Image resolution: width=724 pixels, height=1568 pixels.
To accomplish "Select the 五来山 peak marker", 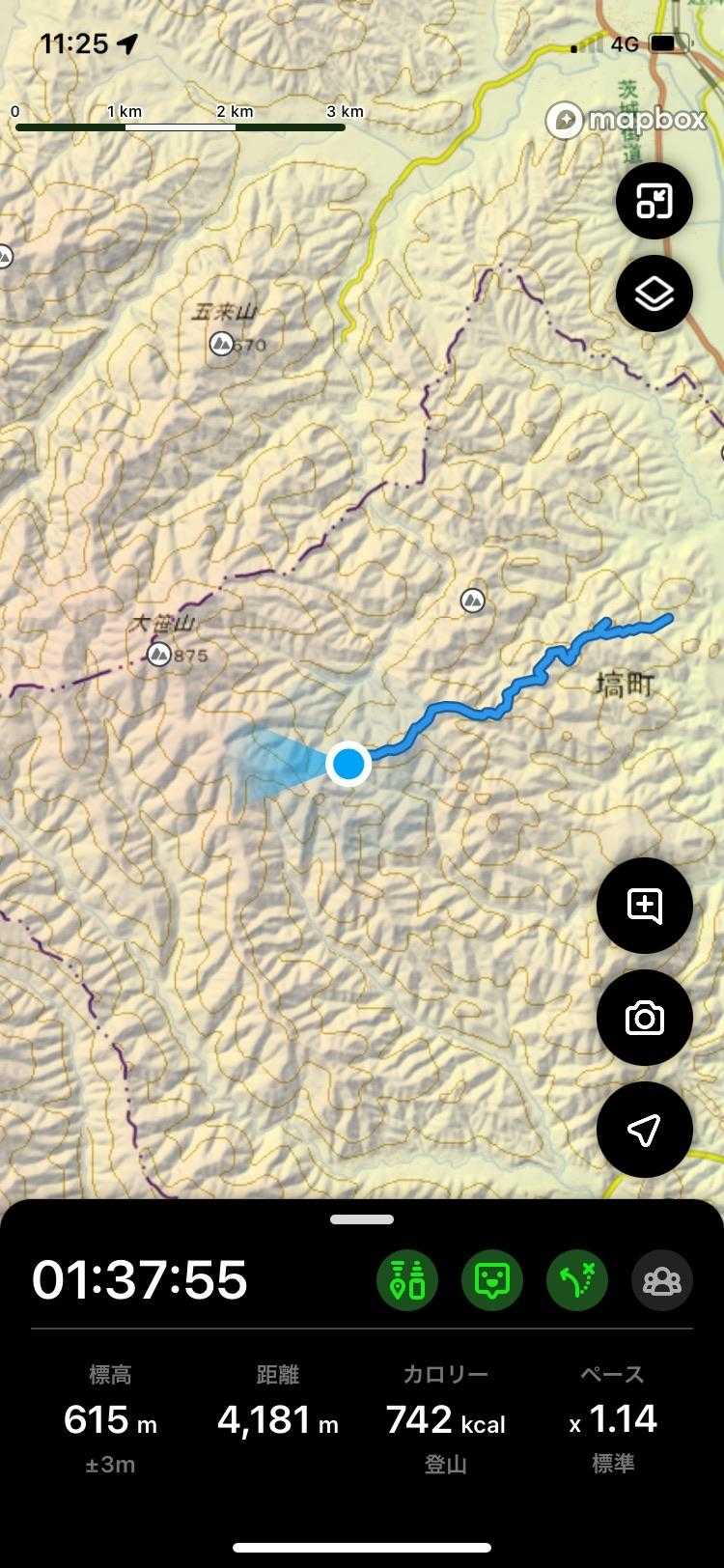I will coord(221,344).
